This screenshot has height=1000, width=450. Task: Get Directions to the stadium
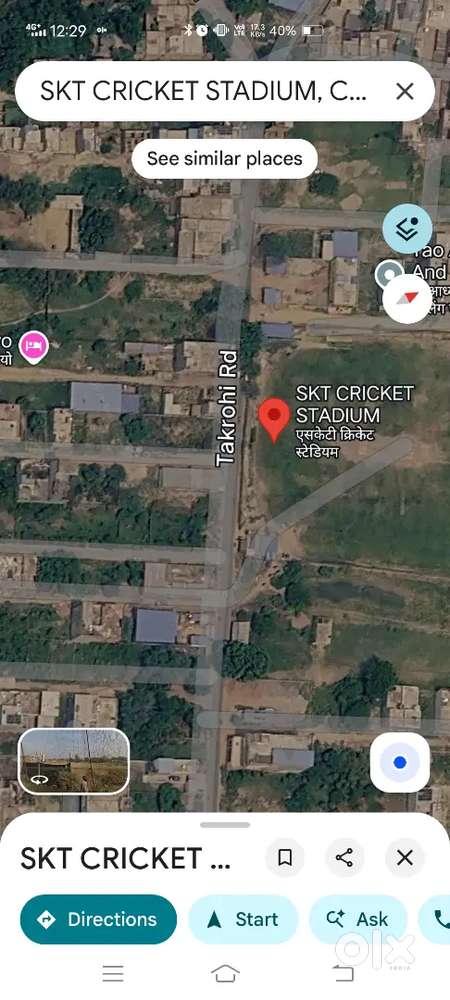pos(98,919)
